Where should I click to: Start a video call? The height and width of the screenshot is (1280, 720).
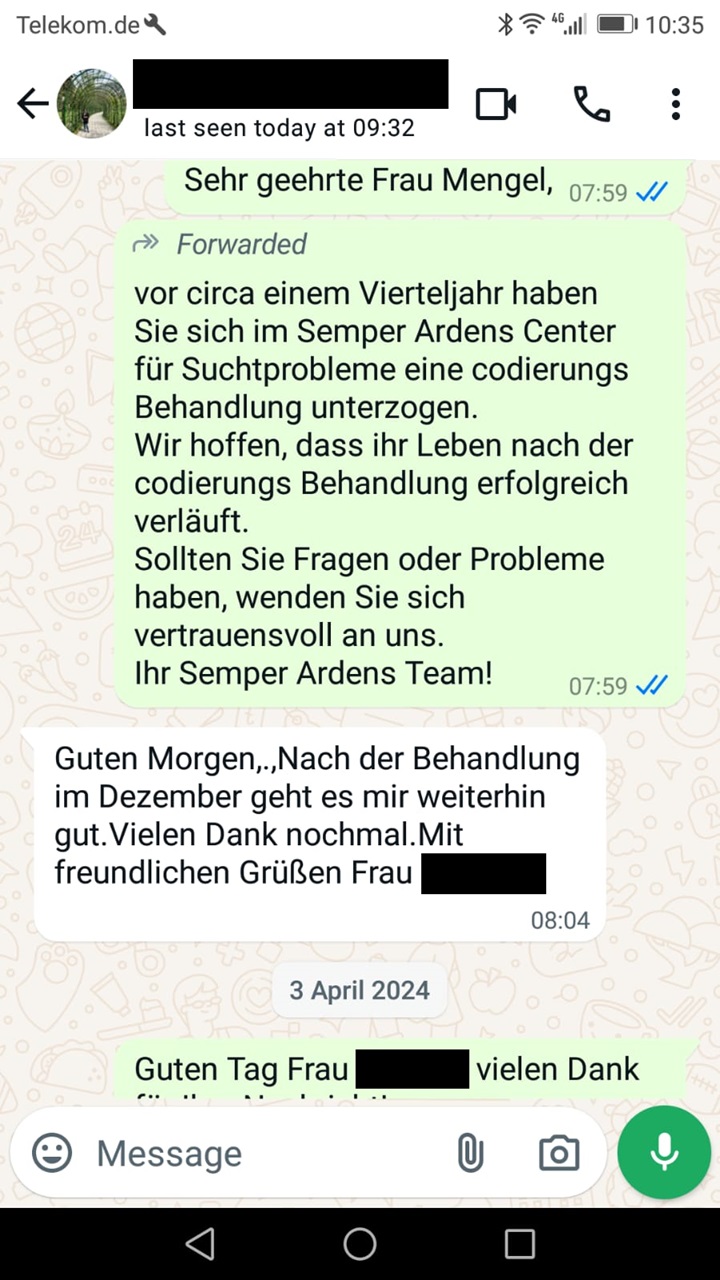[x=496, y=104]
